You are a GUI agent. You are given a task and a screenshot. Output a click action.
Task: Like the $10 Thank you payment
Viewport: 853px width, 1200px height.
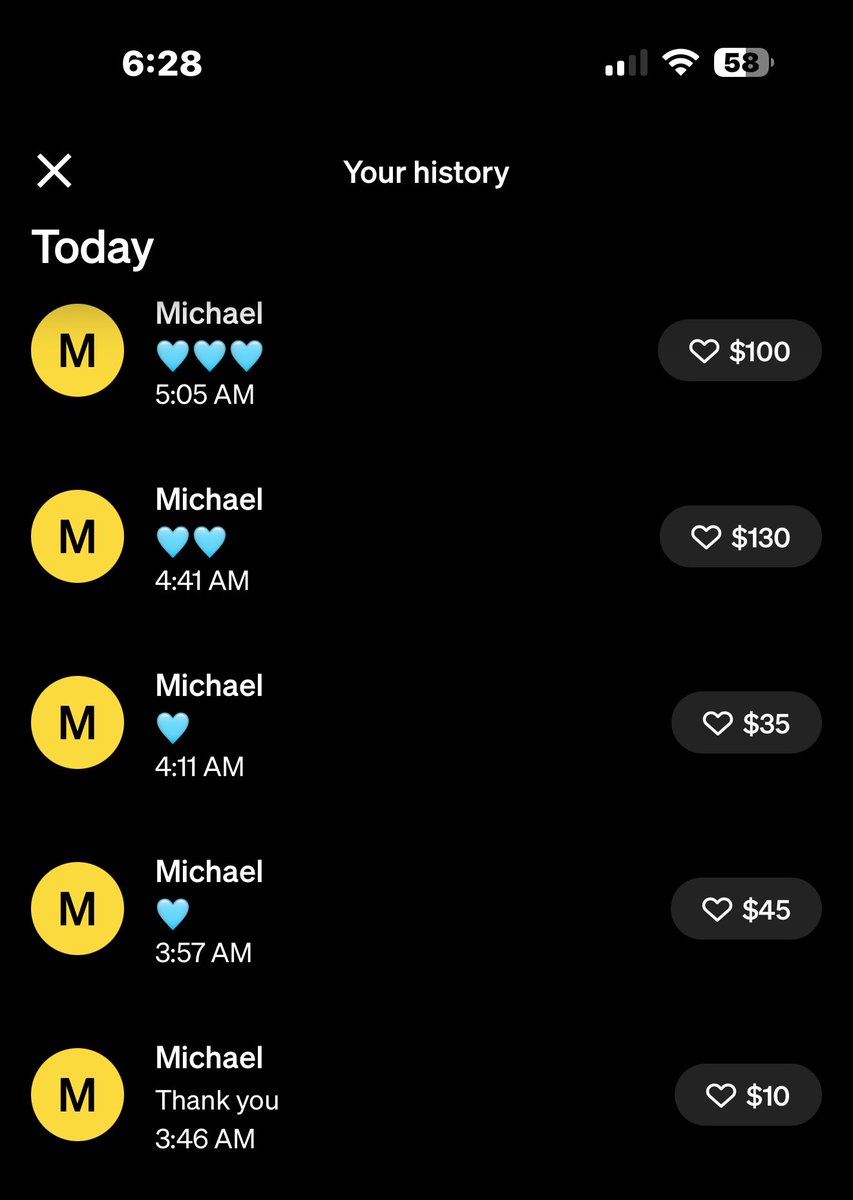click(748, 1095)
